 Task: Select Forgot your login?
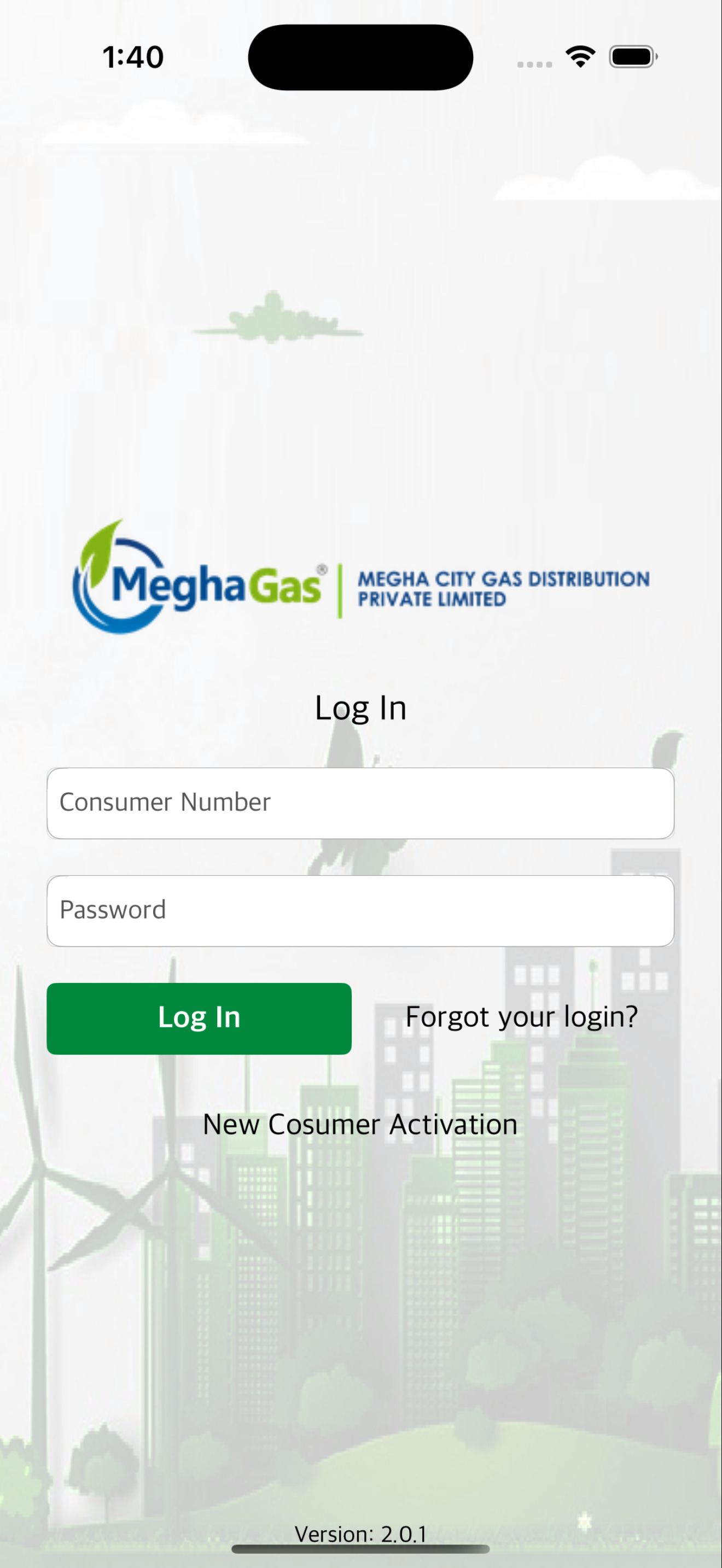522,1016
